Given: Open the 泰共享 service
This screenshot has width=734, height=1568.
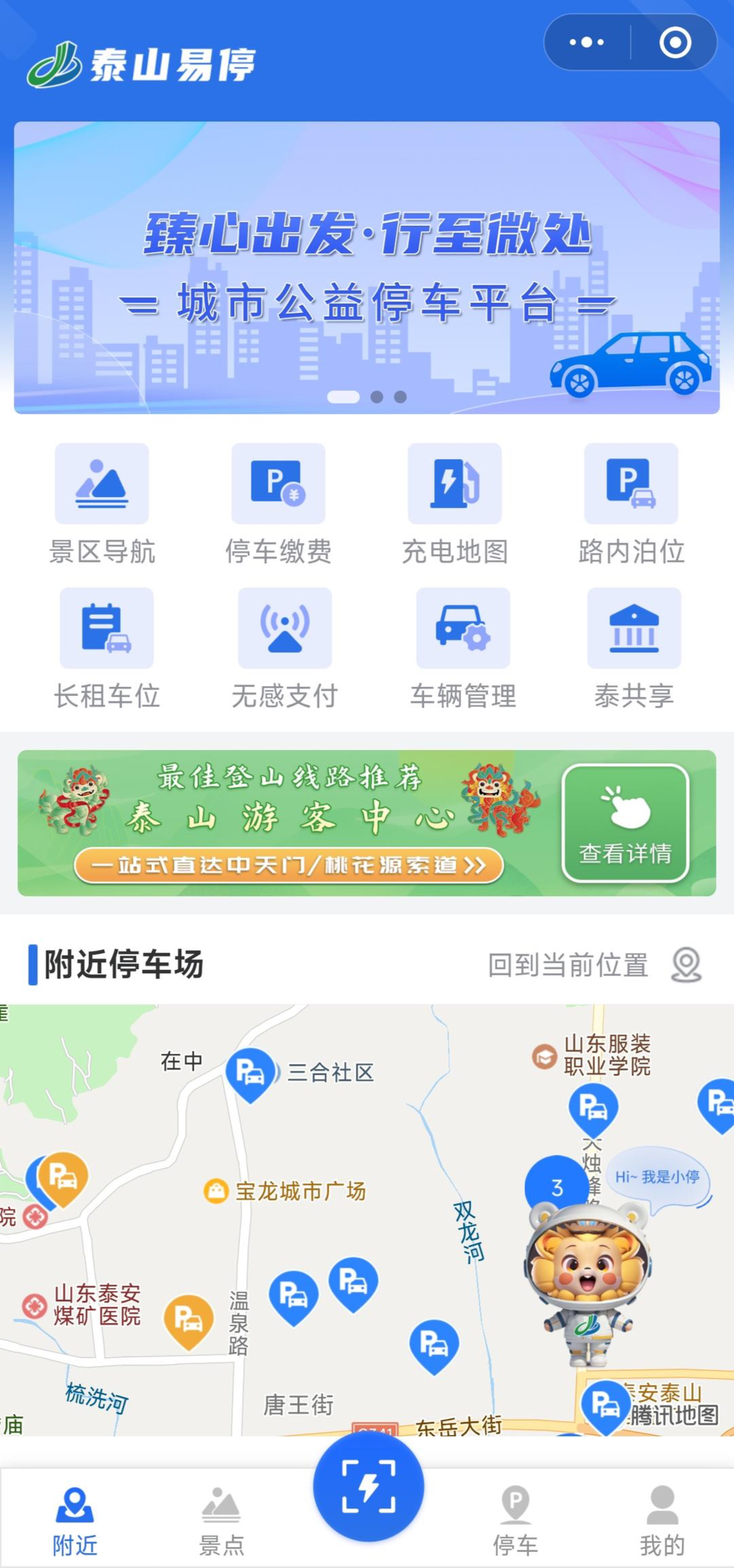Looking at the screenshot, I should point(634,648).
